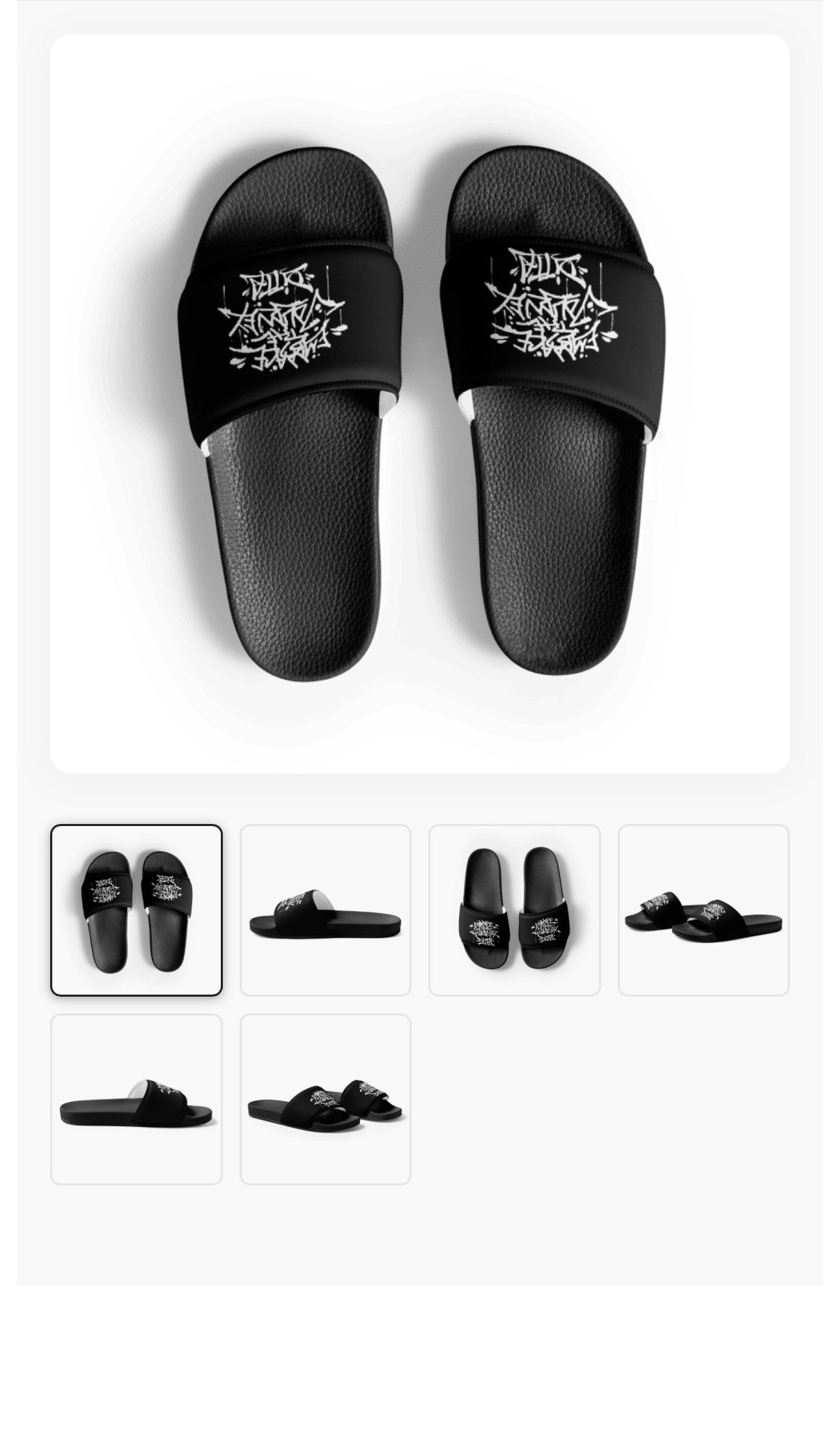Select the single slide side-view thumbnail, logo on right
840x1432 pixels.
click(x=137, y=1099)
